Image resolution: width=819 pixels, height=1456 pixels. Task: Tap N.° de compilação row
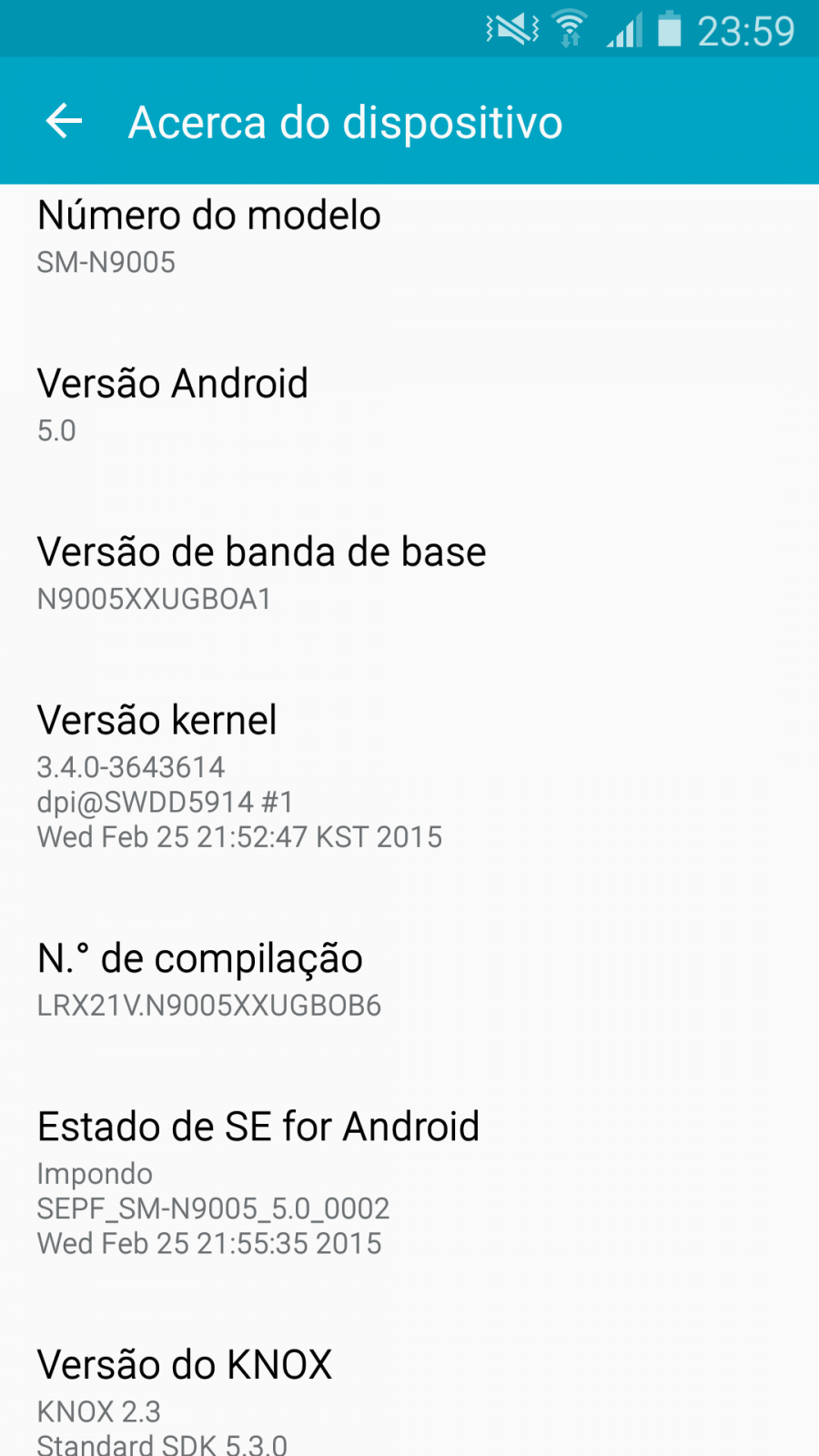409,980
